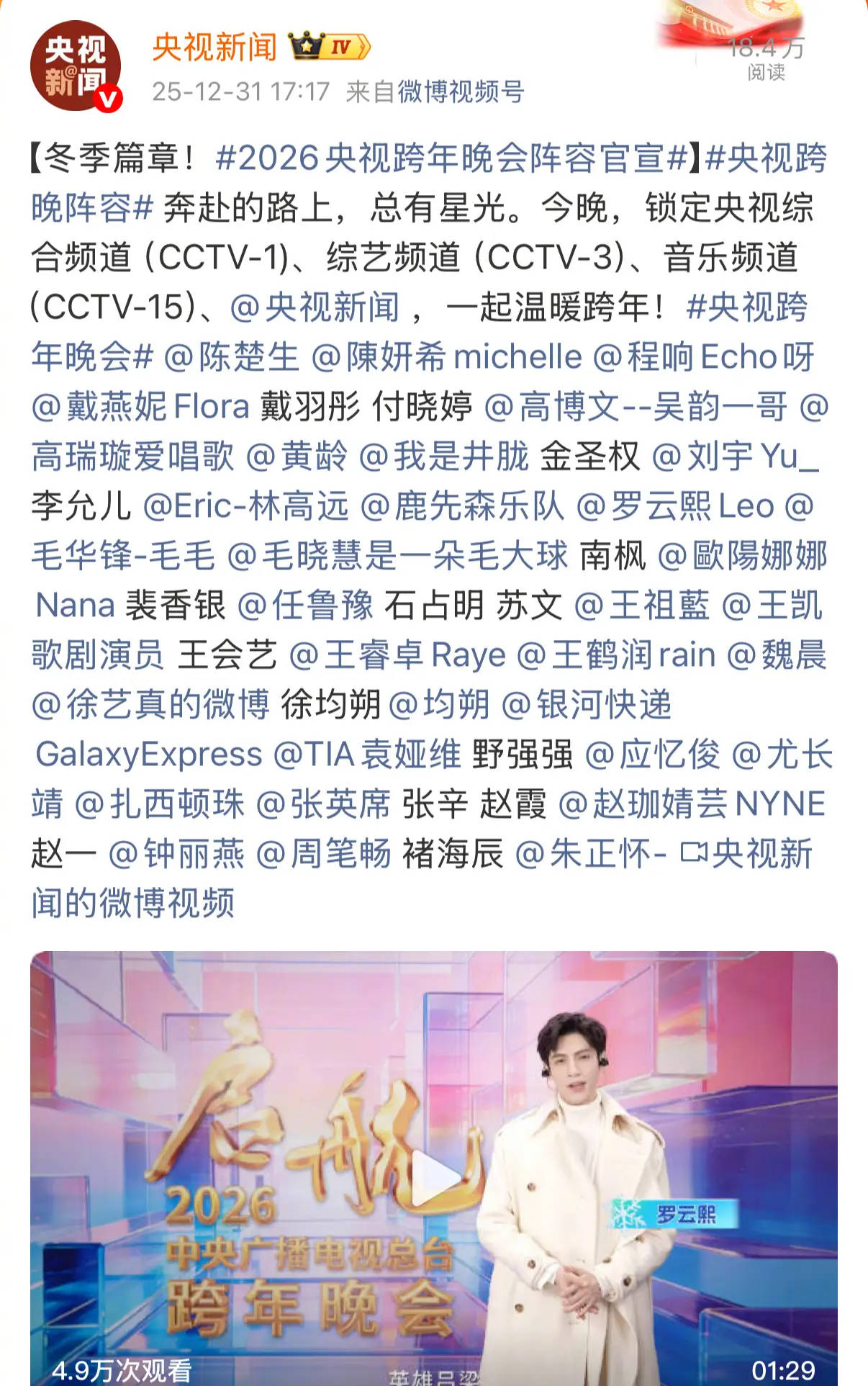Visit @黄龄 profile link

[297, 456]
